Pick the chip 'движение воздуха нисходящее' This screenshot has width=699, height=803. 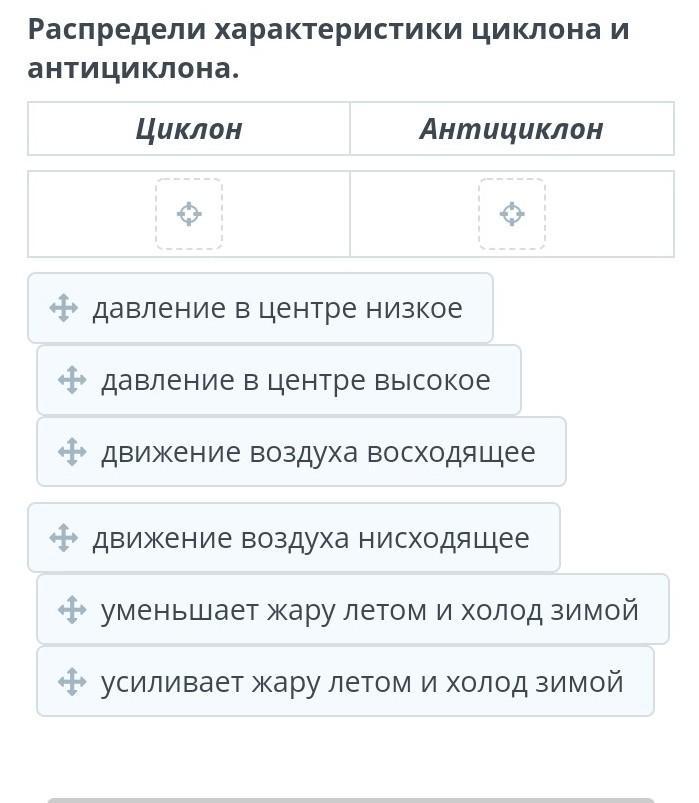click(294, 538)
